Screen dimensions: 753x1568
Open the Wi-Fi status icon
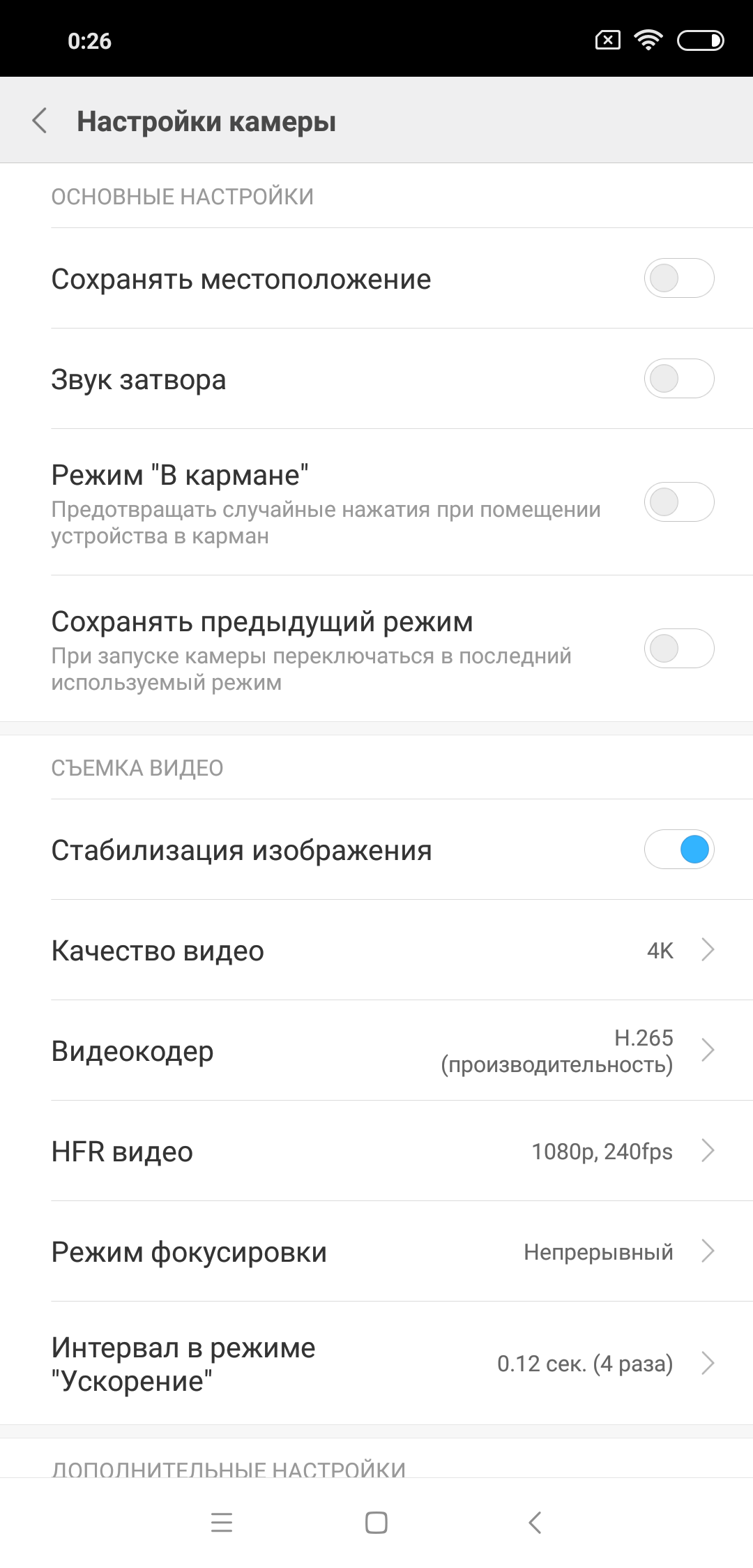[x=648, y=40]
